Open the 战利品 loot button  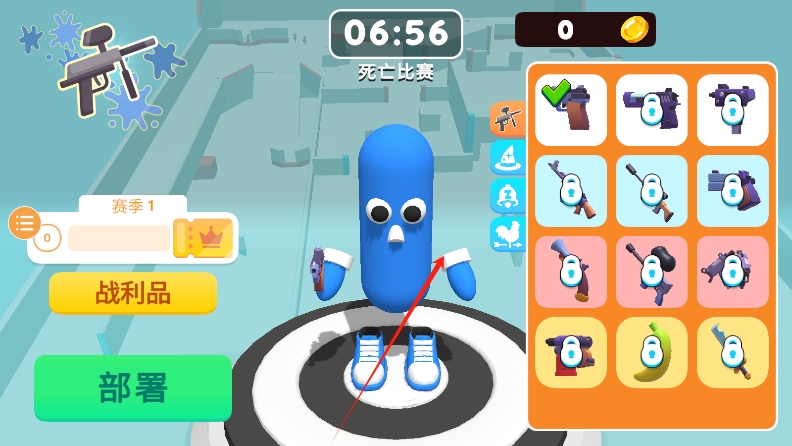132,293
